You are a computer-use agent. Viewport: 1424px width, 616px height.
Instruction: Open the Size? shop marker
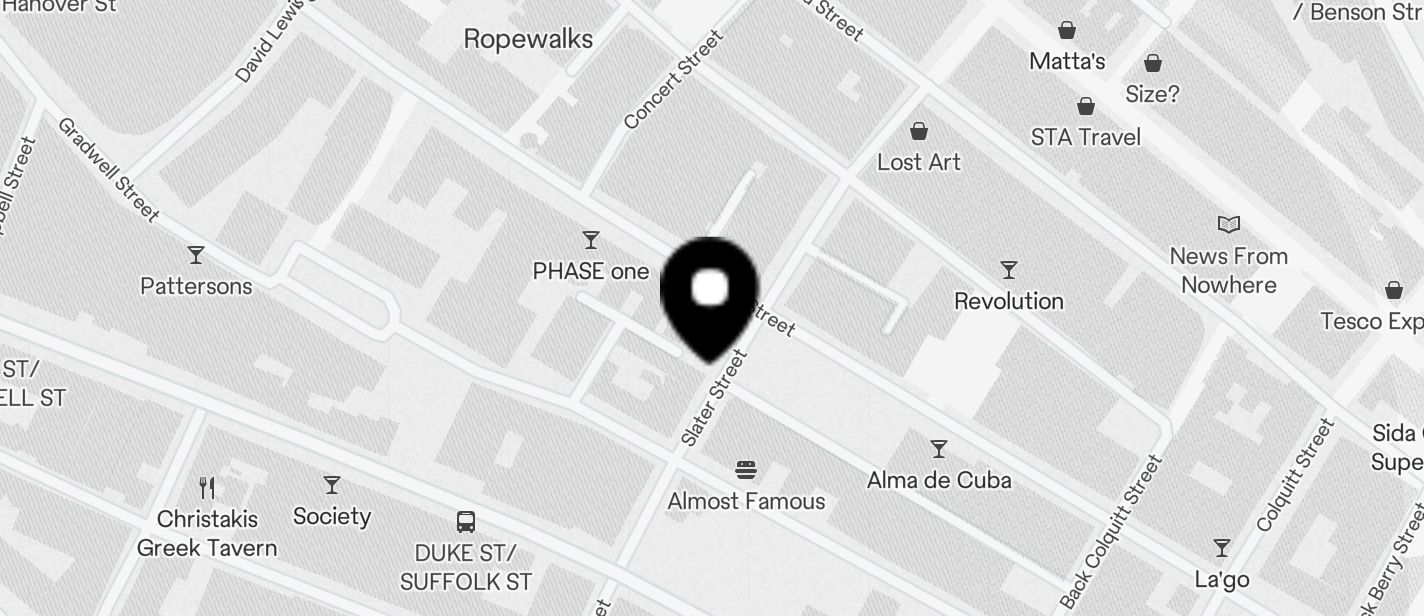[1153, 65]
